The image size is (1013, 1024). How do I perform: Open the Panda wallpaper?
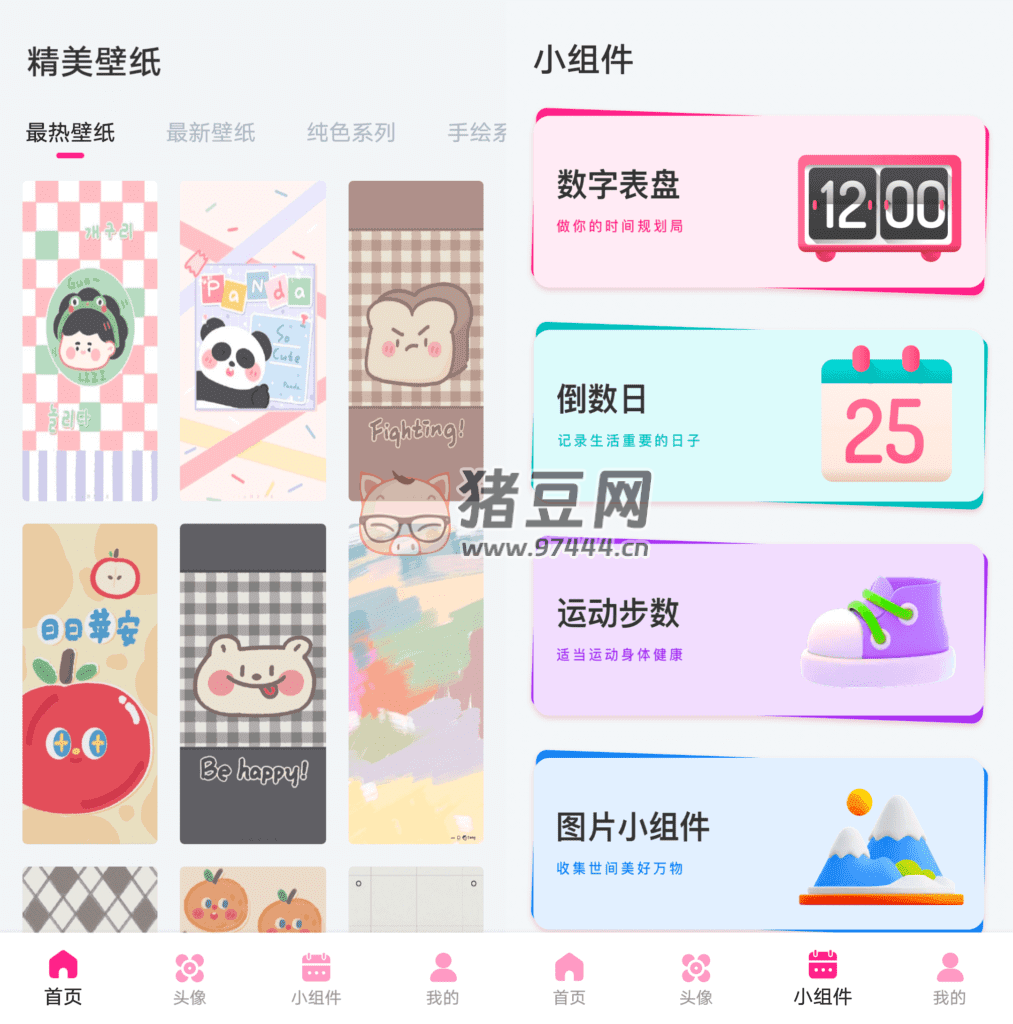(252, 340)
